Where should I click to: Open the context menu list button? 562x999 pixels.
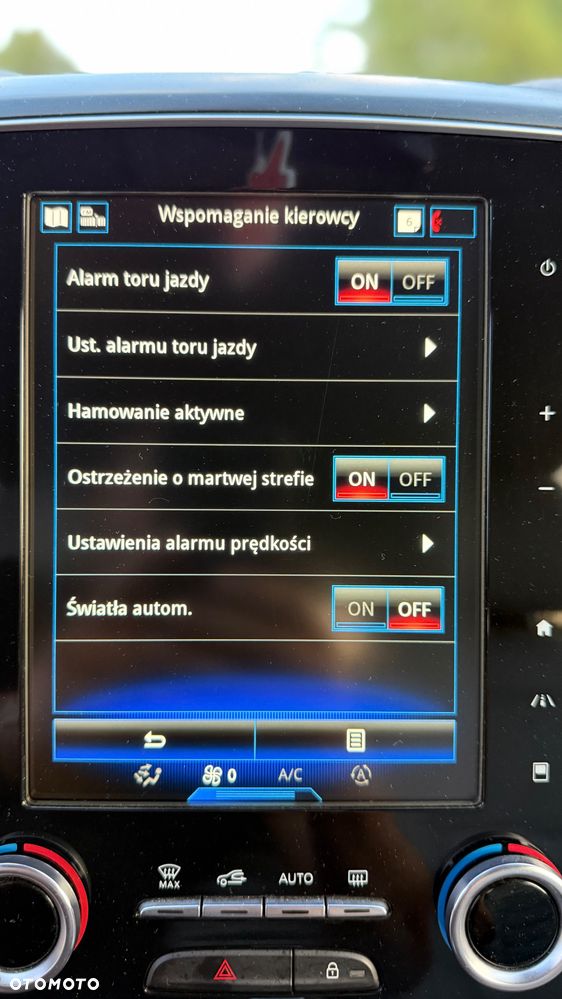356,740
